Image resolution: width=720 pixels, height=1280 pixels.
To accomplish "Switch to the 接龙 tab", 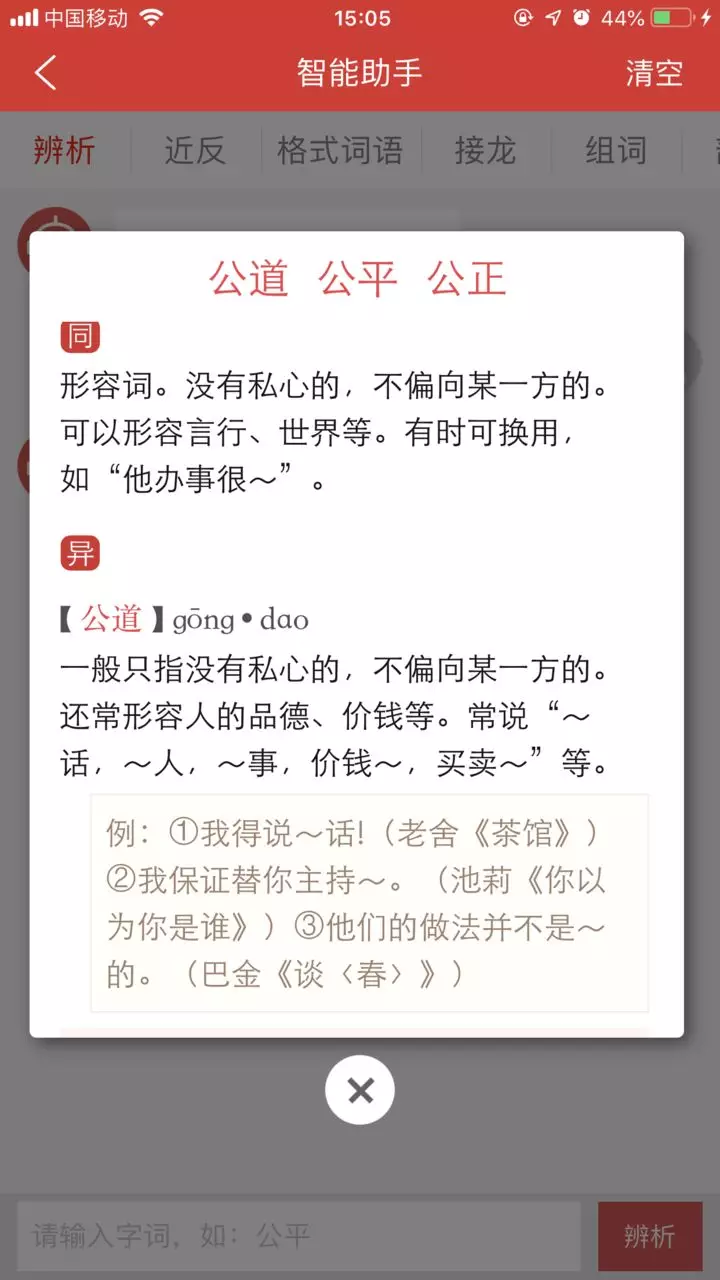I will tap(485, 151).
